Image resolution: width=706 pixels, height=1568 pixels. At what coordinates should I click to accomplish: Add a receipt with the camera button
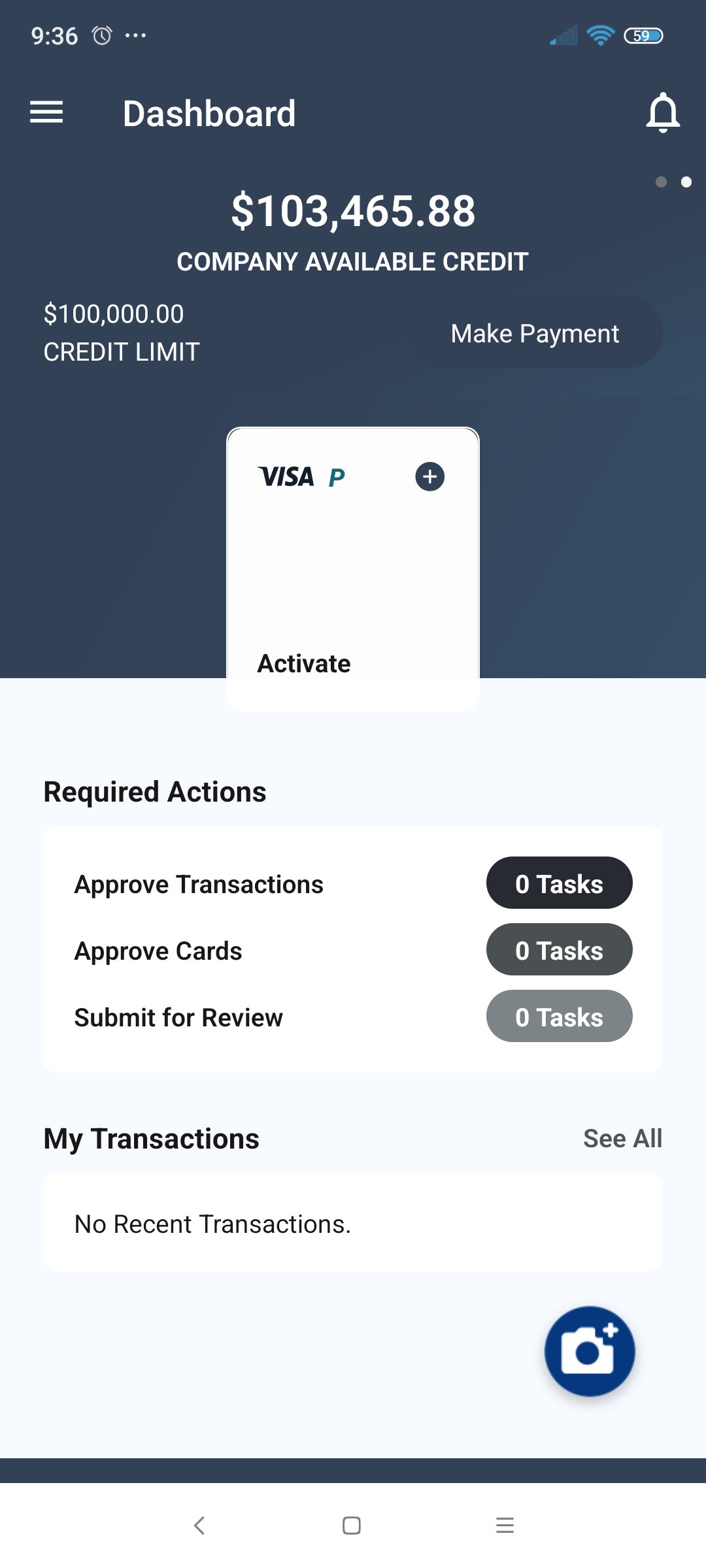[590, 1351]
